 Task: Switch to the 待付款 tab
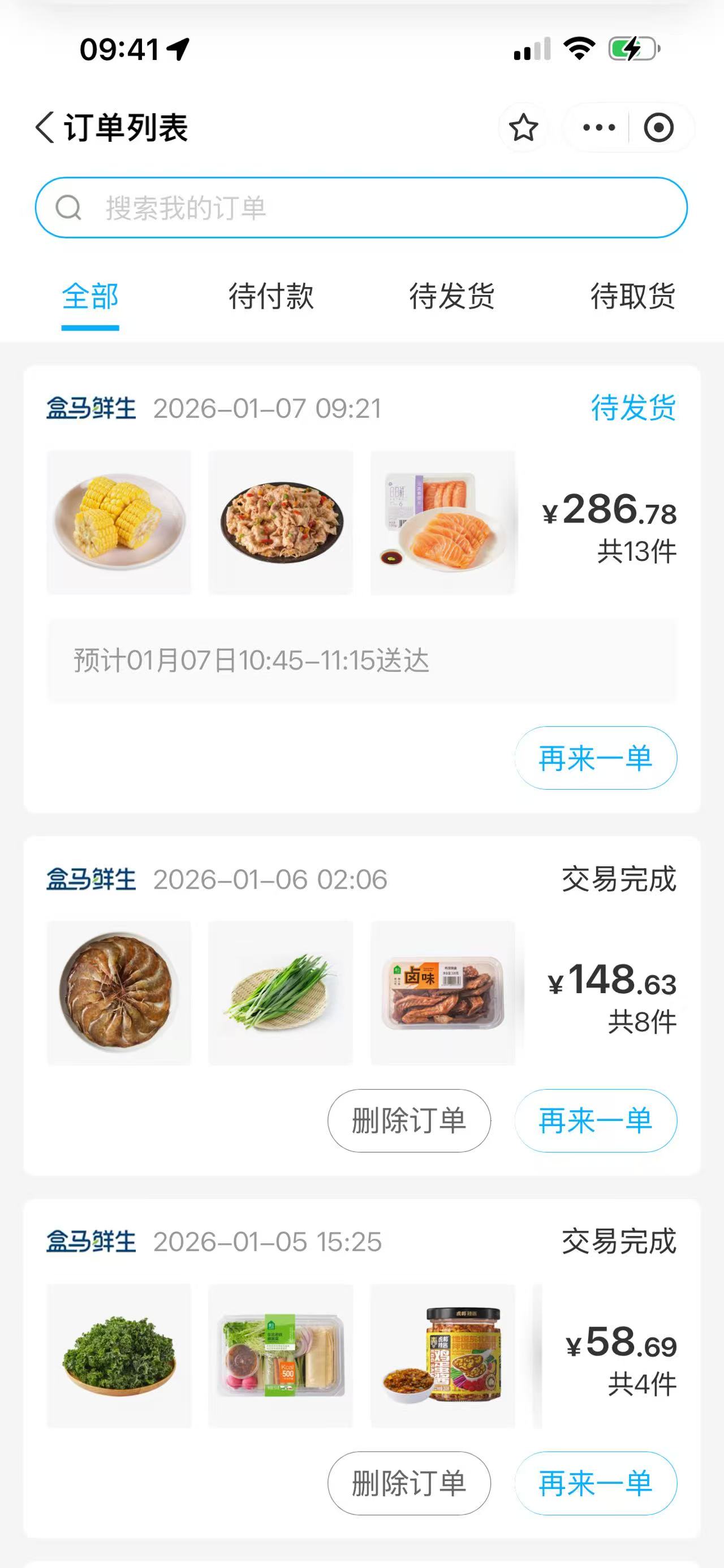coord(271,297)
